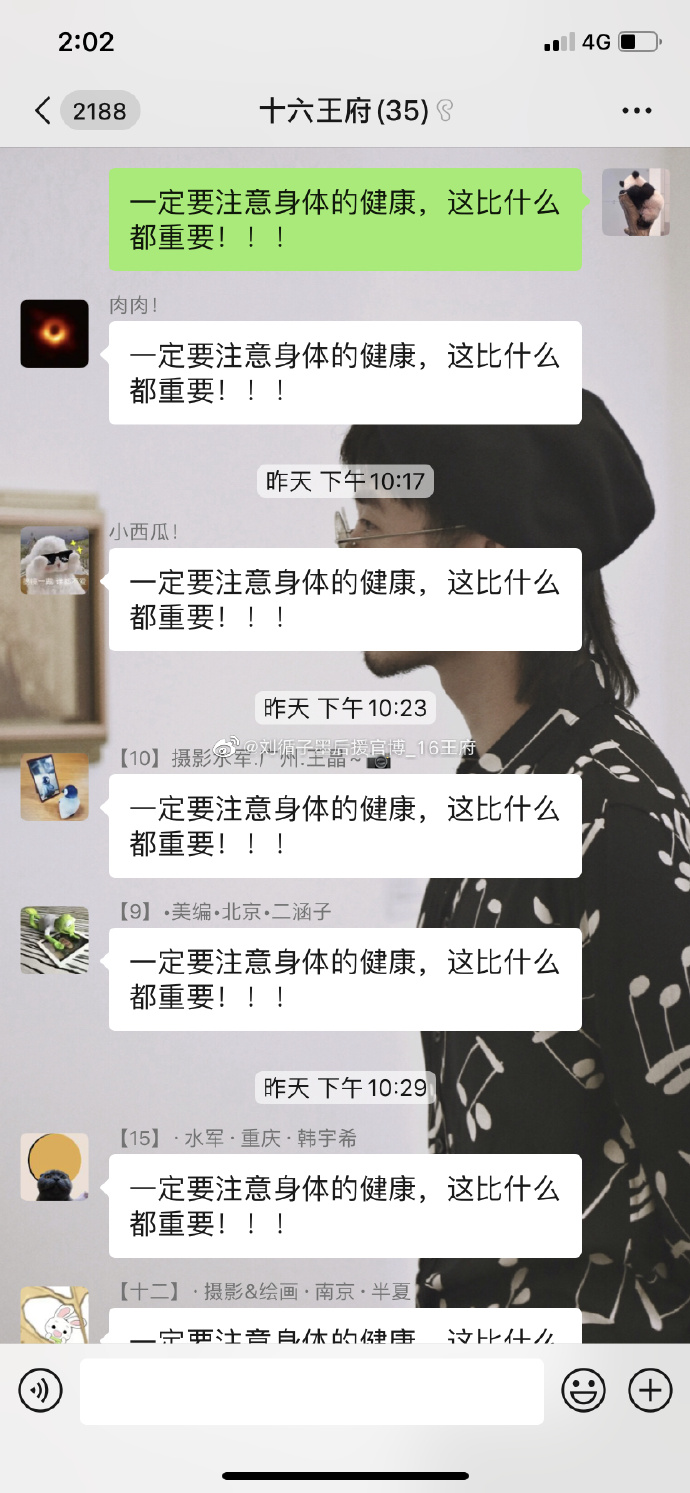Switch to voice message input
This screenshot has height=1493, width=690.
click(x=41, y=1390)
